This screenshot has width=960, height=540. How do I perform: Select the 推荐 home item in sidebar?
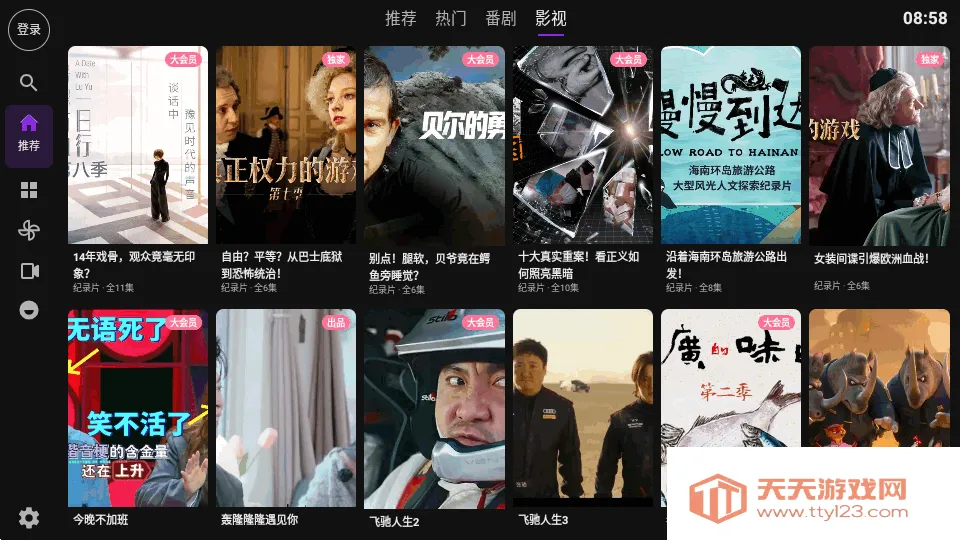coord(29,134)
